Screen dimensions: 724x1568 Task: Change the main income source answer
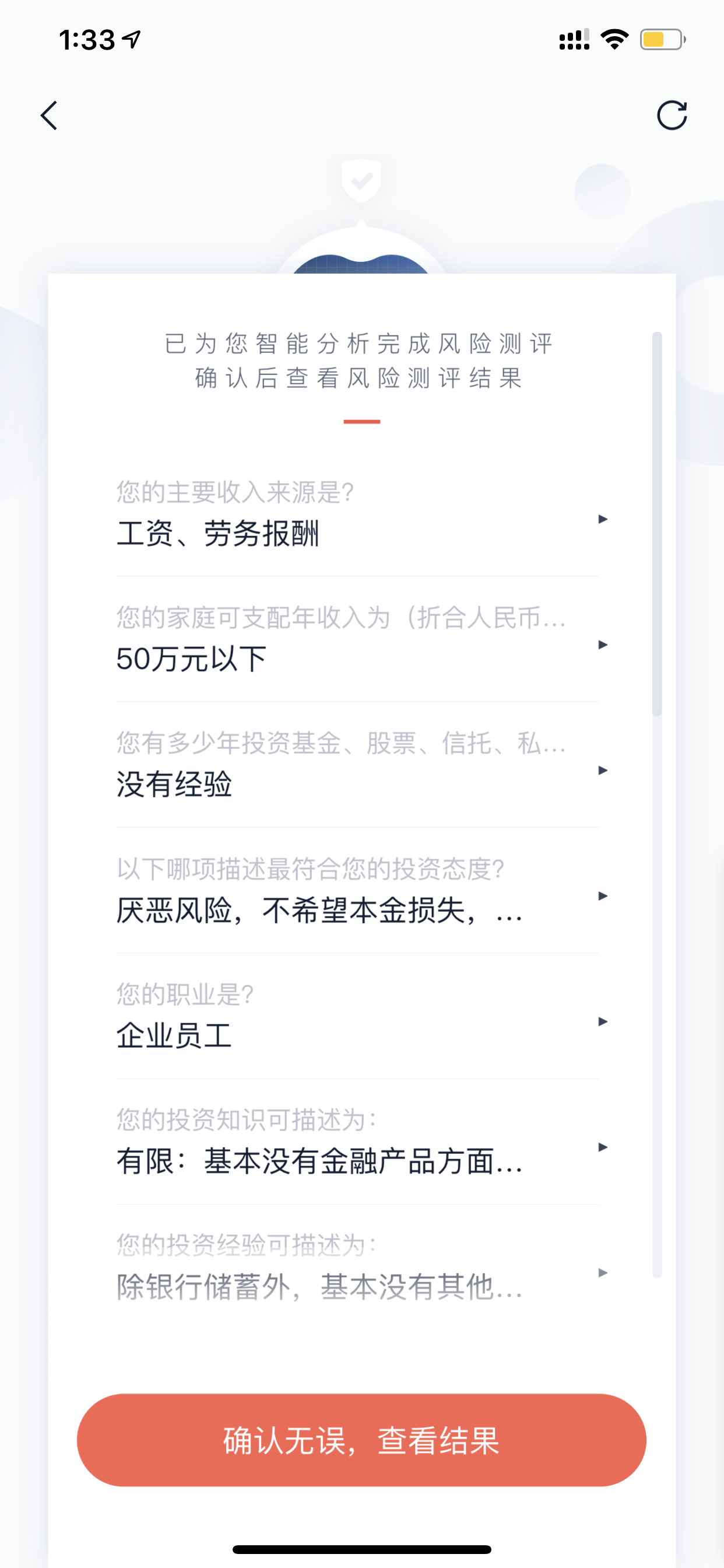tap(363, 519)
